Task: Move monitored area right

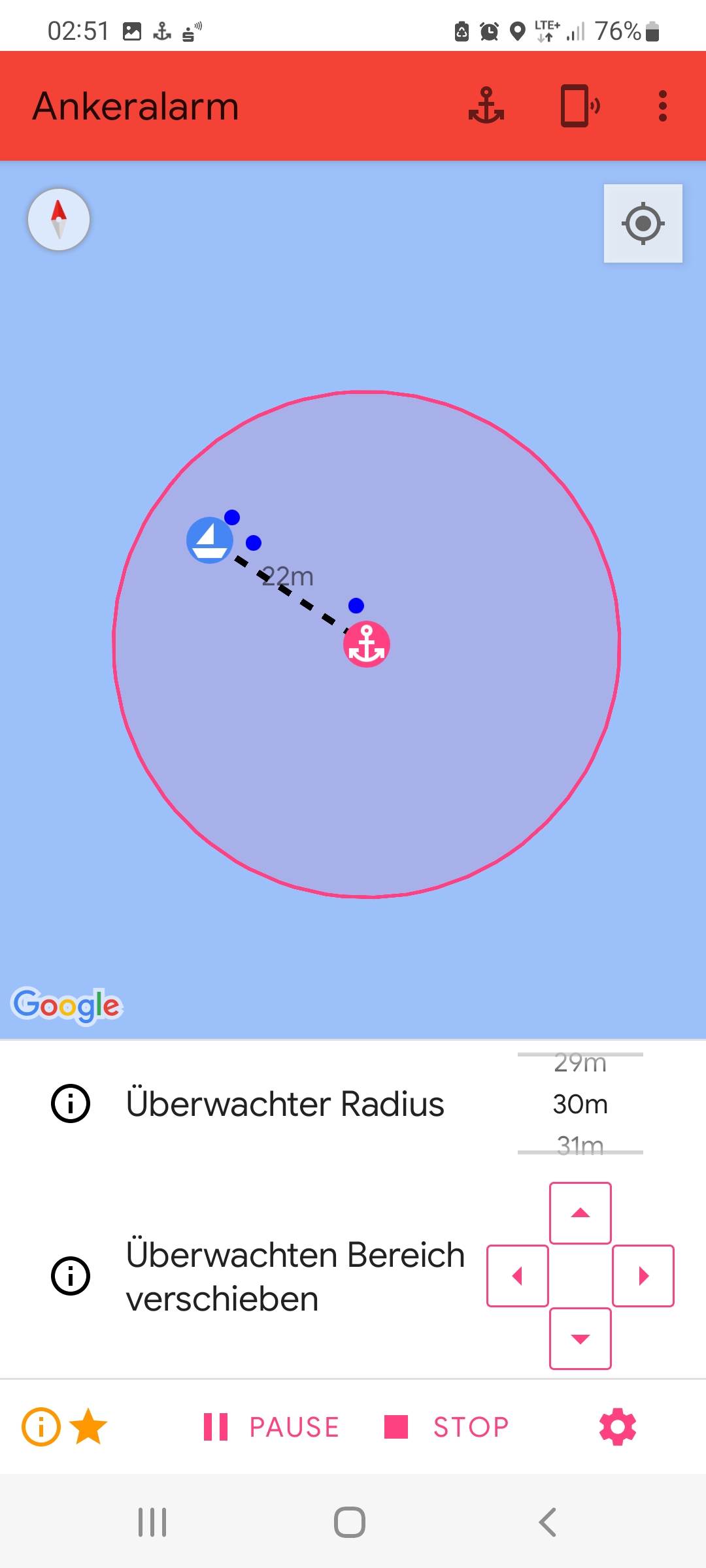Action: point(643,1276)
